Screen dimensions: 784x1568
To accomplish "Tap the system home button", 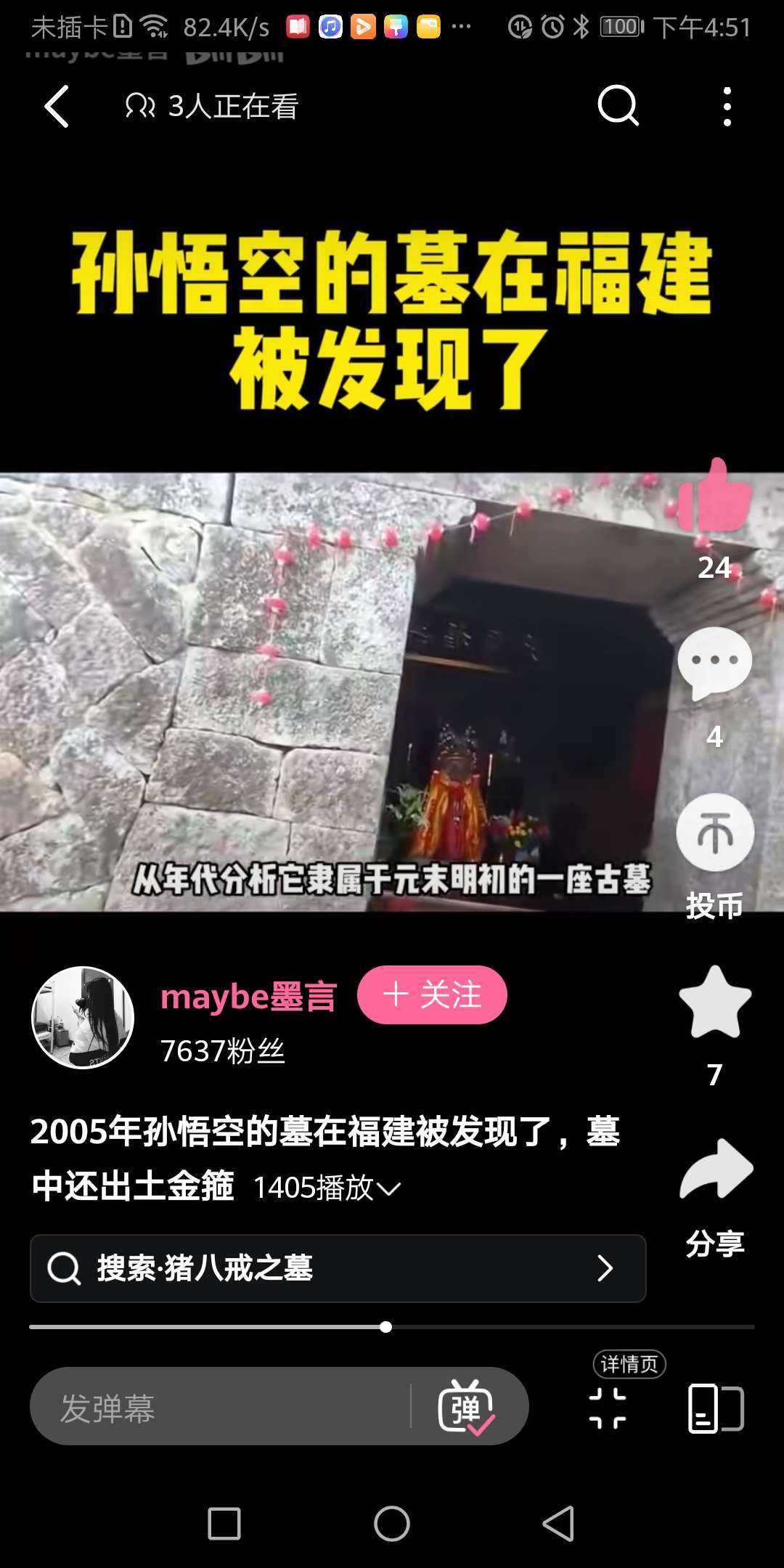I will 392,1523.
